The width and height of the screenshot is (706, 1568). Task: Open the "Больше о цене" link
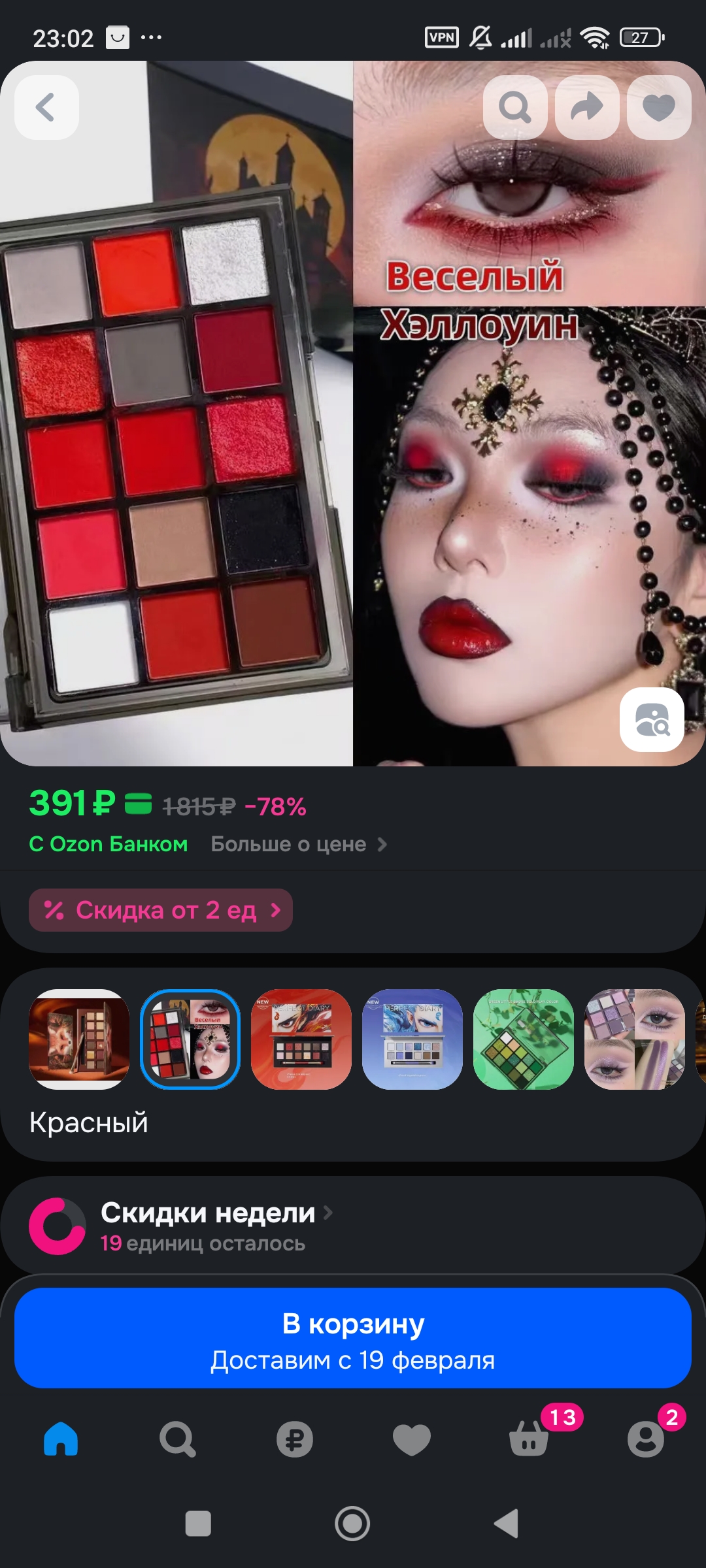298,844
